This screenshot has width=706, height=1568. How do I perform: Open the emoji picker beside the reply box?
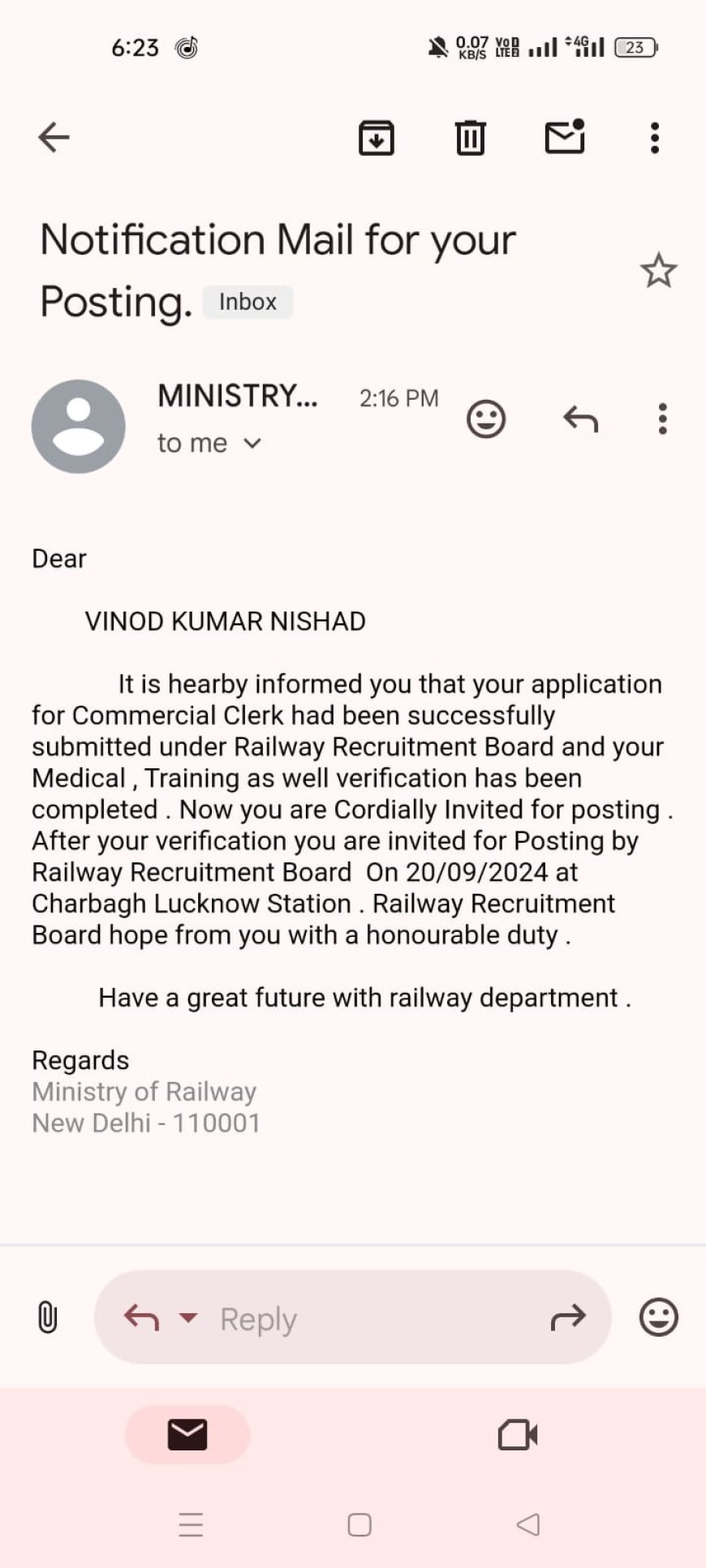tap(658, 1317)
